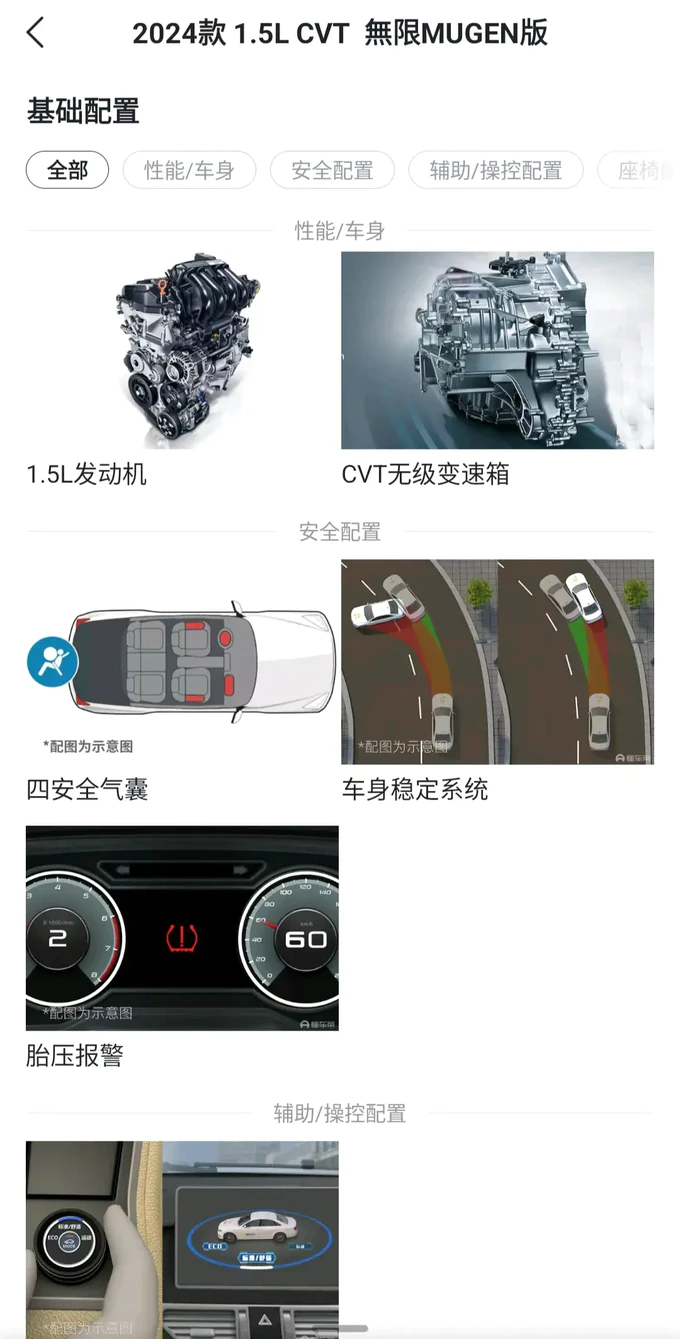Open the 四安全气囊 airbag illustration
Screen dimensions: 680x1339
[x=182, y=662]
